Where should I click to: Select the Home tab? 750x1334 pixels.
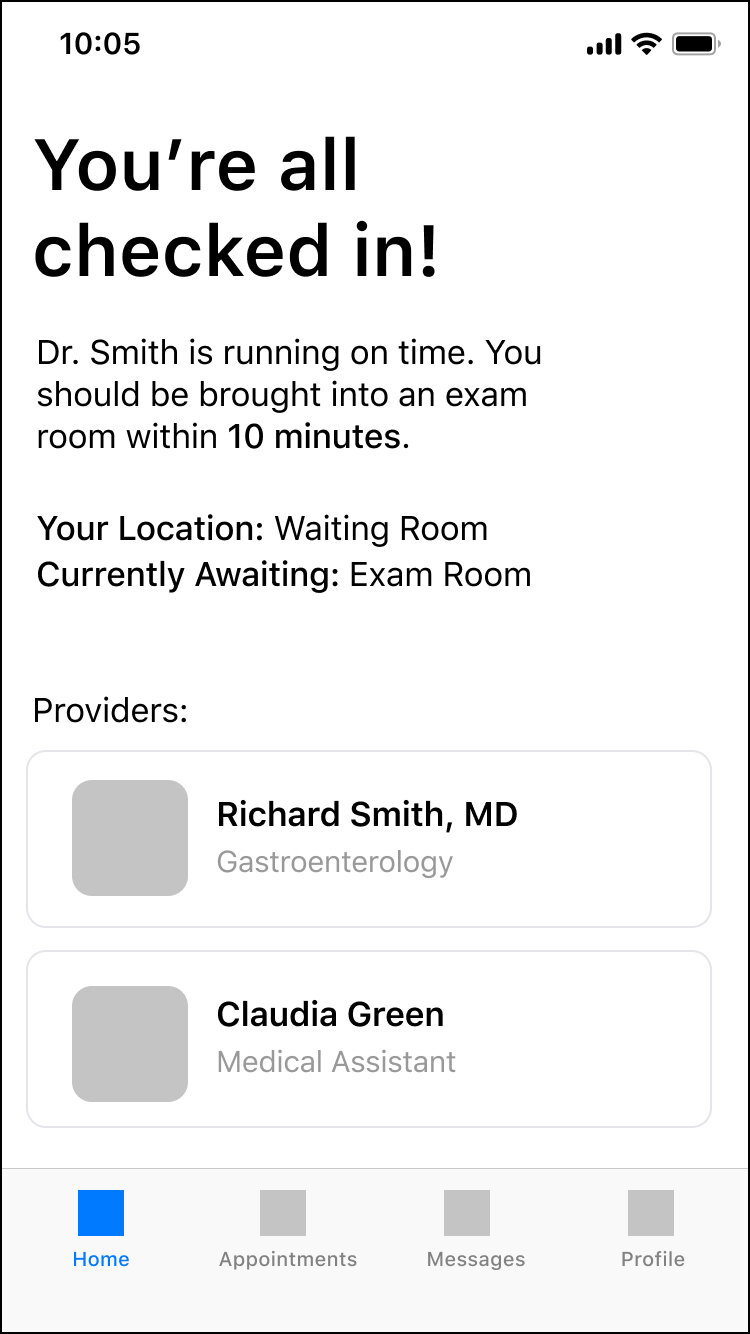[101, 1229]
